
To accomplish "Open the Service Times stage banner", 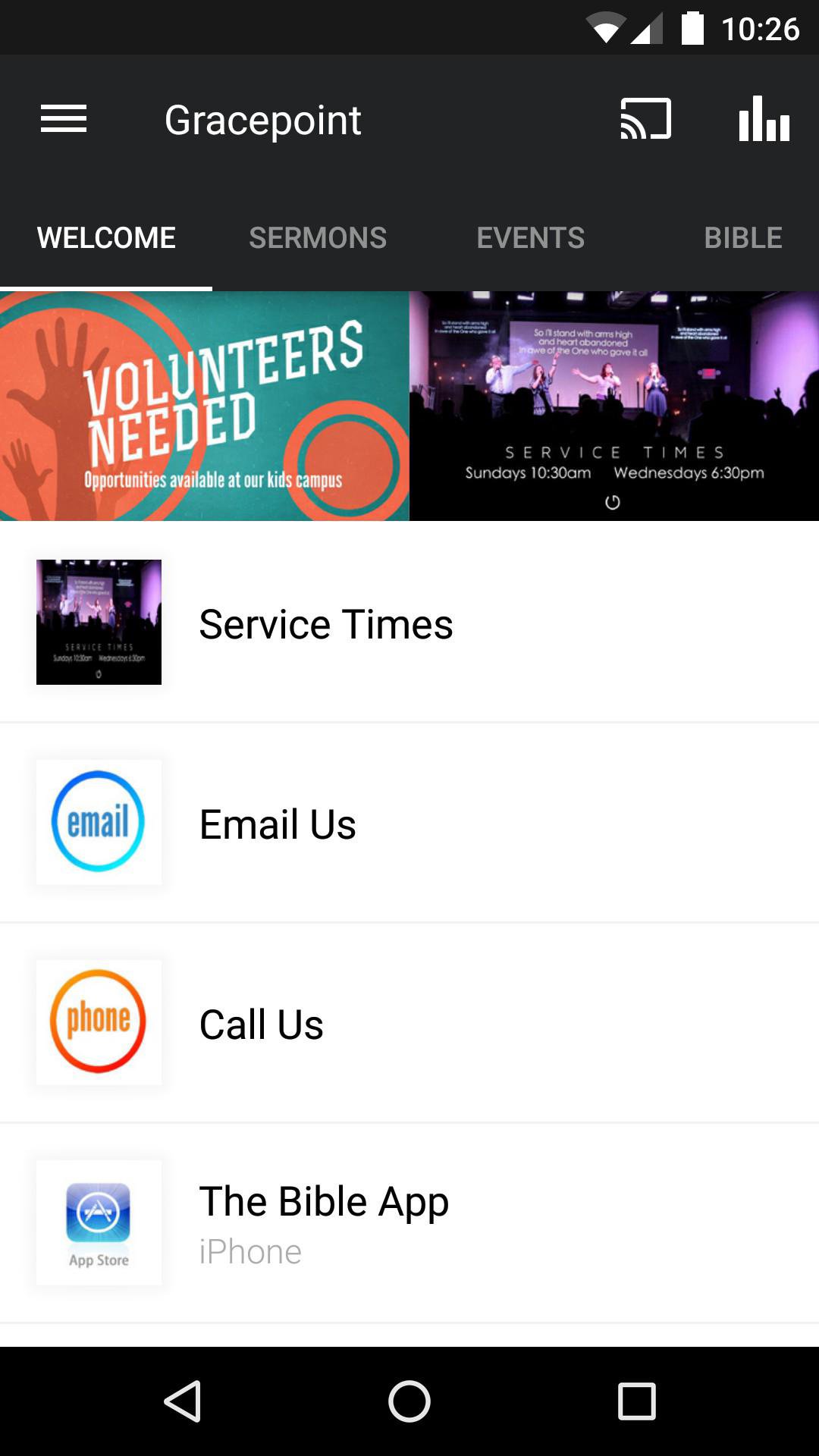I will pos(614,406).
